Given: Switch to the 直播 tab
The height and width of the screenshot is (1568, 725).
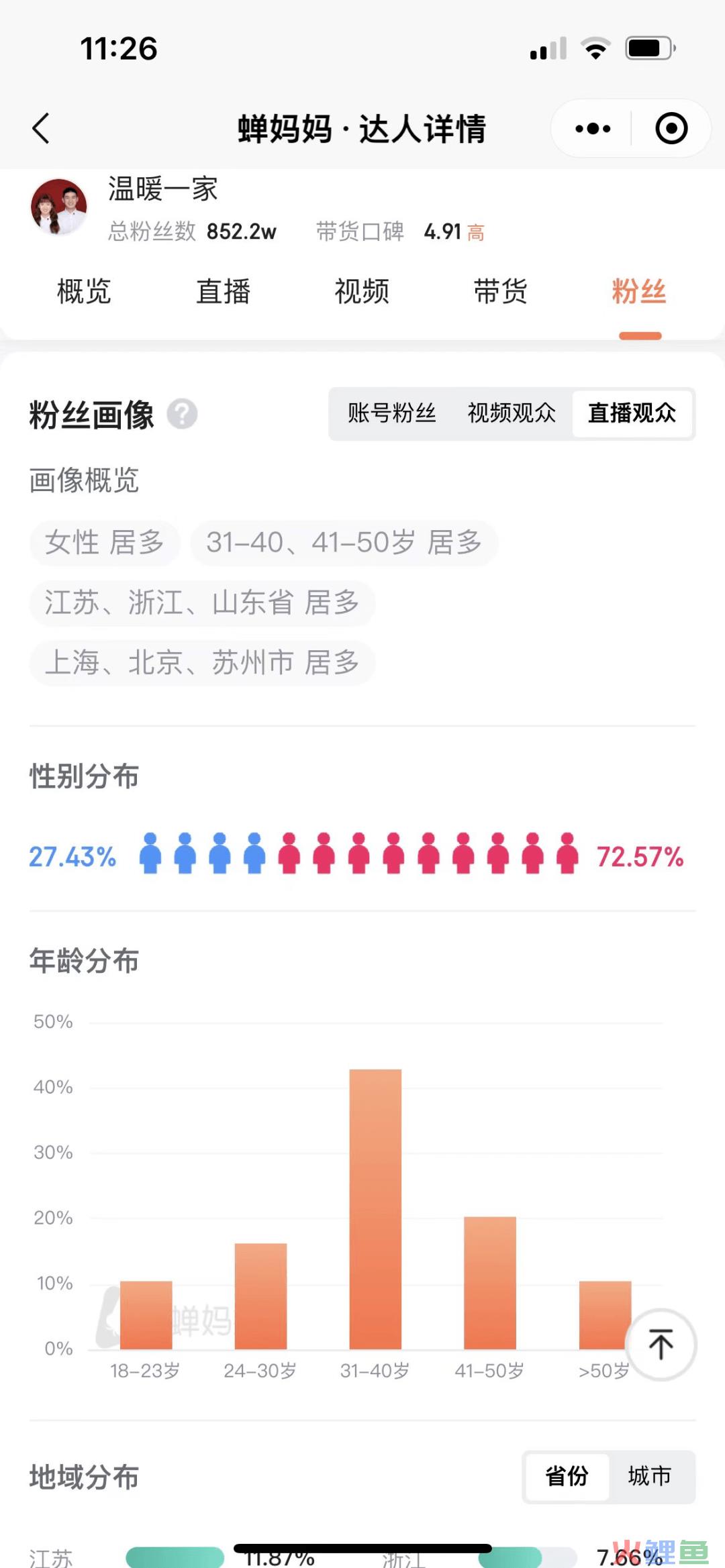Looking at the screenshot, I should tap(223, 292).
